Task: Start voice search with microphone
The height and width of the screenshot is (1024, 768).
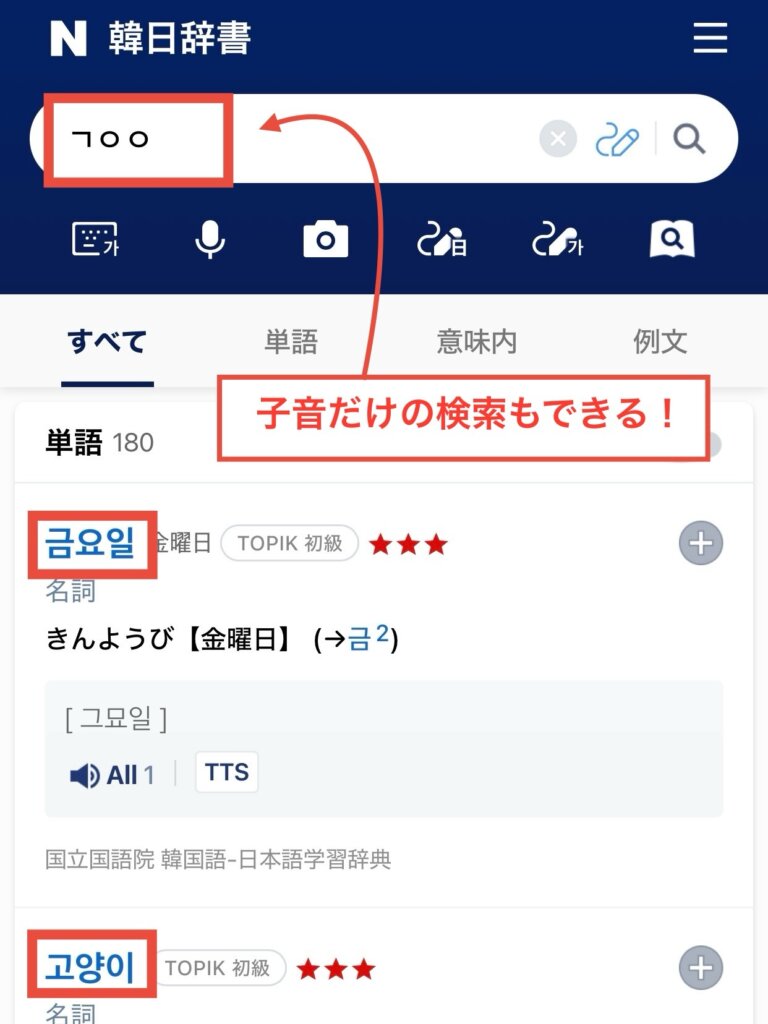Action: [x=210, y=240]
